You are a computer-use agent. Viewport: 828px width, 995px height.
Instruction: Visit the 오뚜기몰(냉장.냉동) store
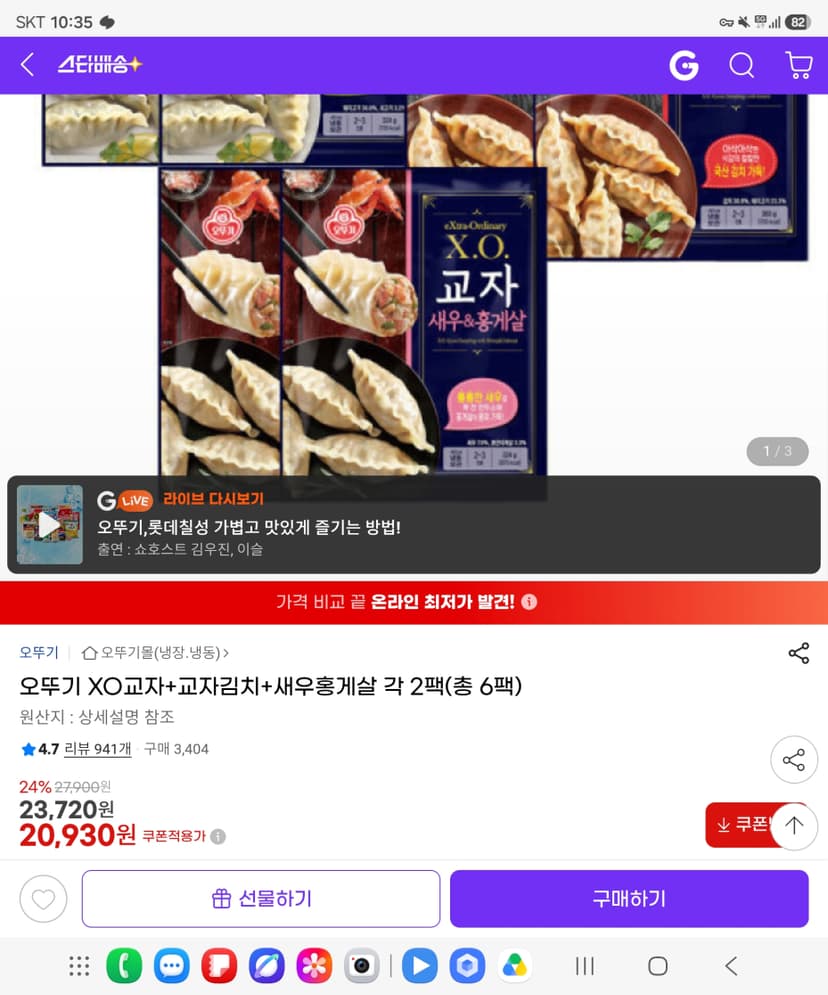[155, 652]
